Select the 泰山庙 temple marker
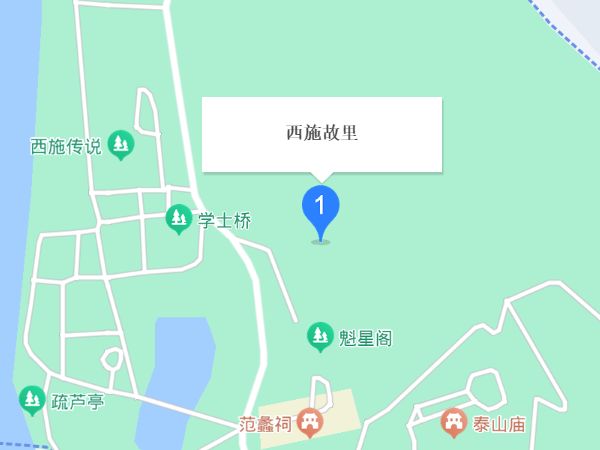This screenshot has width=600, height=450. pyautogui.click(x=454, y=422)
